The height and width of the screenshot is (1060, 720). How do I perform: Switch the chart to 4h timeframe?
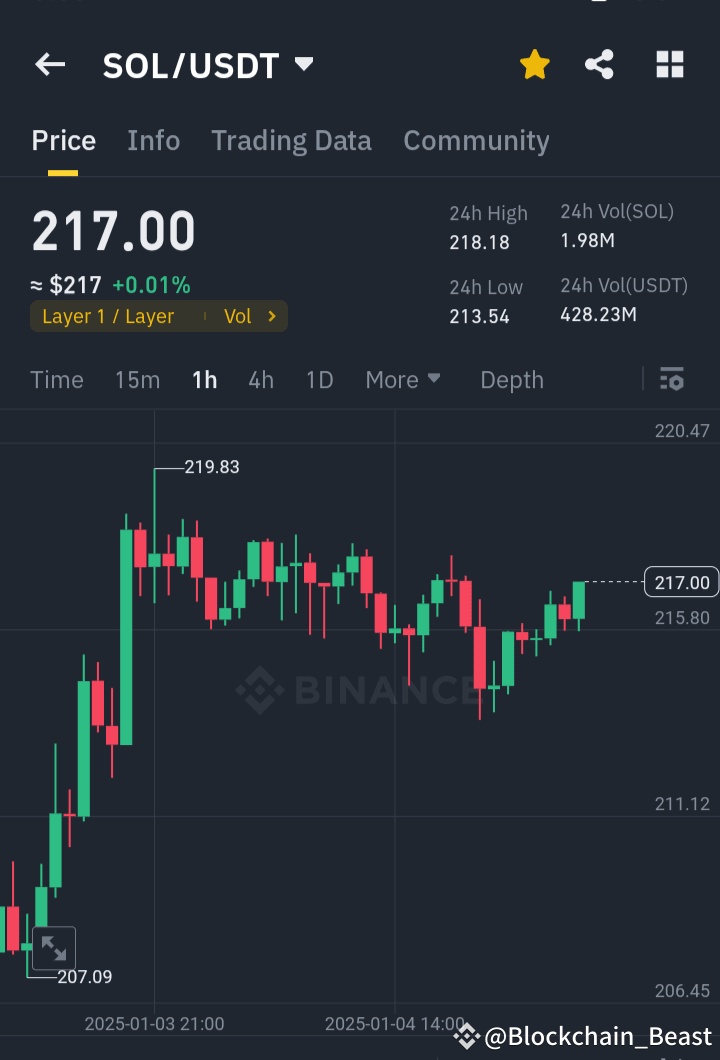click(x=260, y=380)
